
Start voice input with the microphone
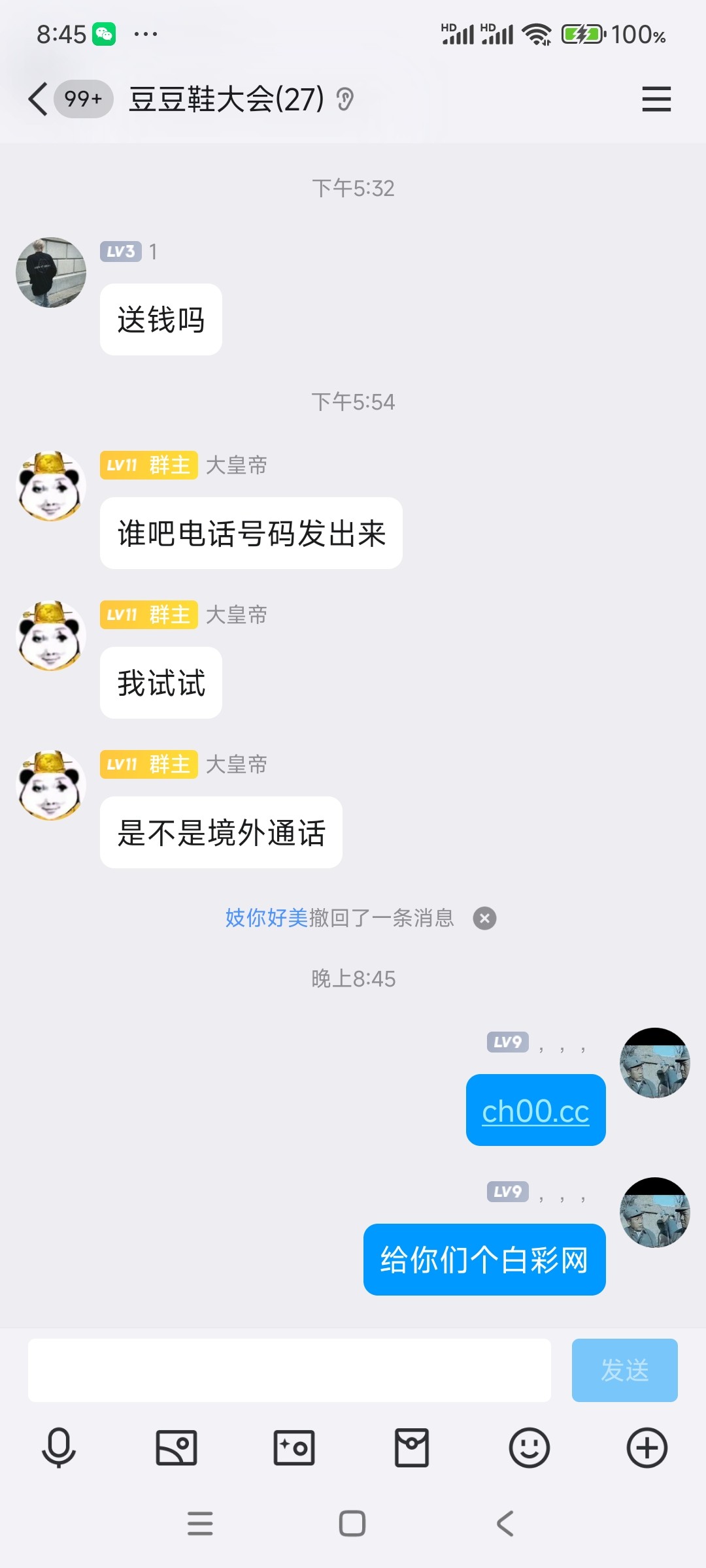click(x=59, y=1448)
